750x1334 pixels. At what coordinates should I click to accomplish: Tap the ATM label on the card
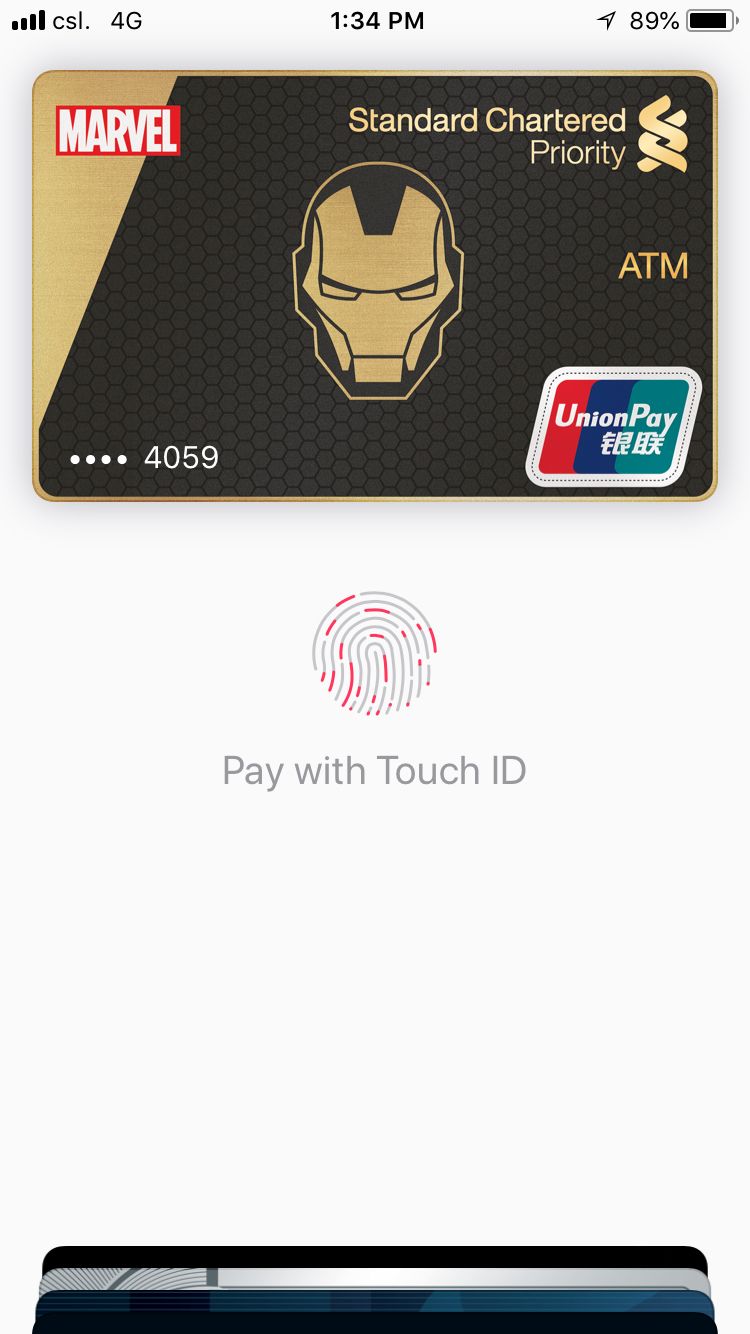point(655,266)
